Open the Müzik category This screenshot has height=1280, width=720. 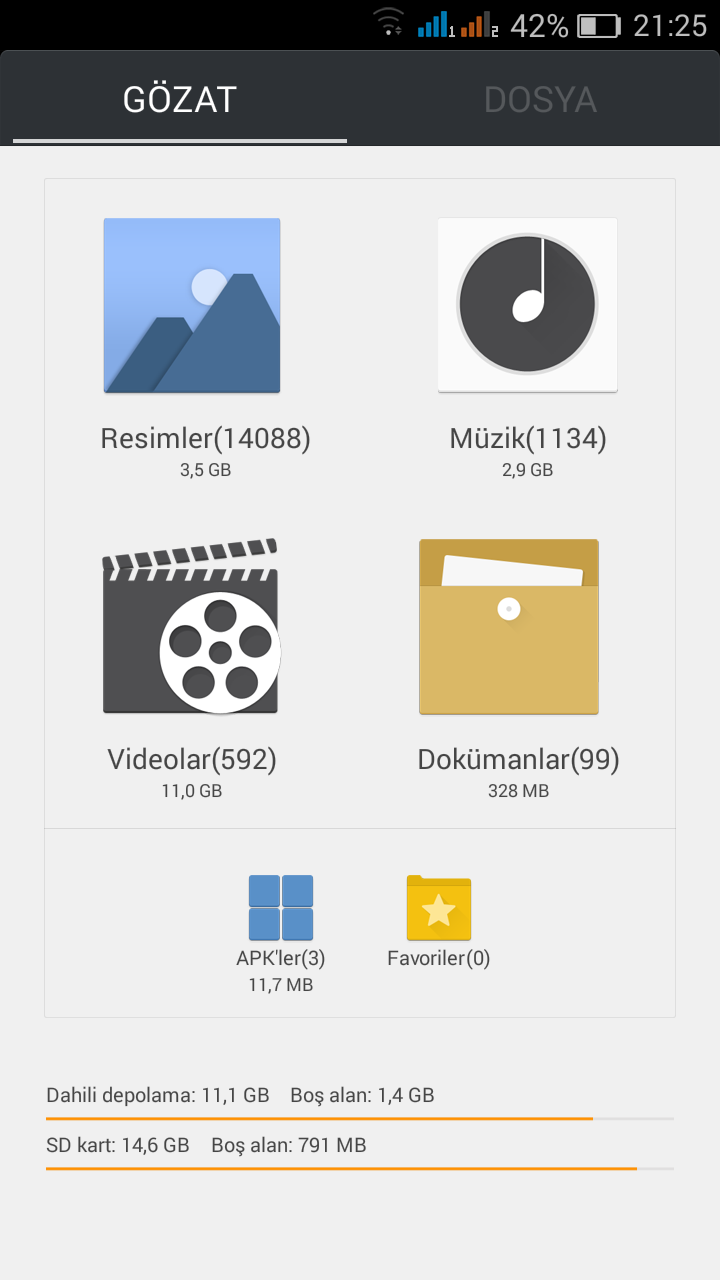coord(527,306)
